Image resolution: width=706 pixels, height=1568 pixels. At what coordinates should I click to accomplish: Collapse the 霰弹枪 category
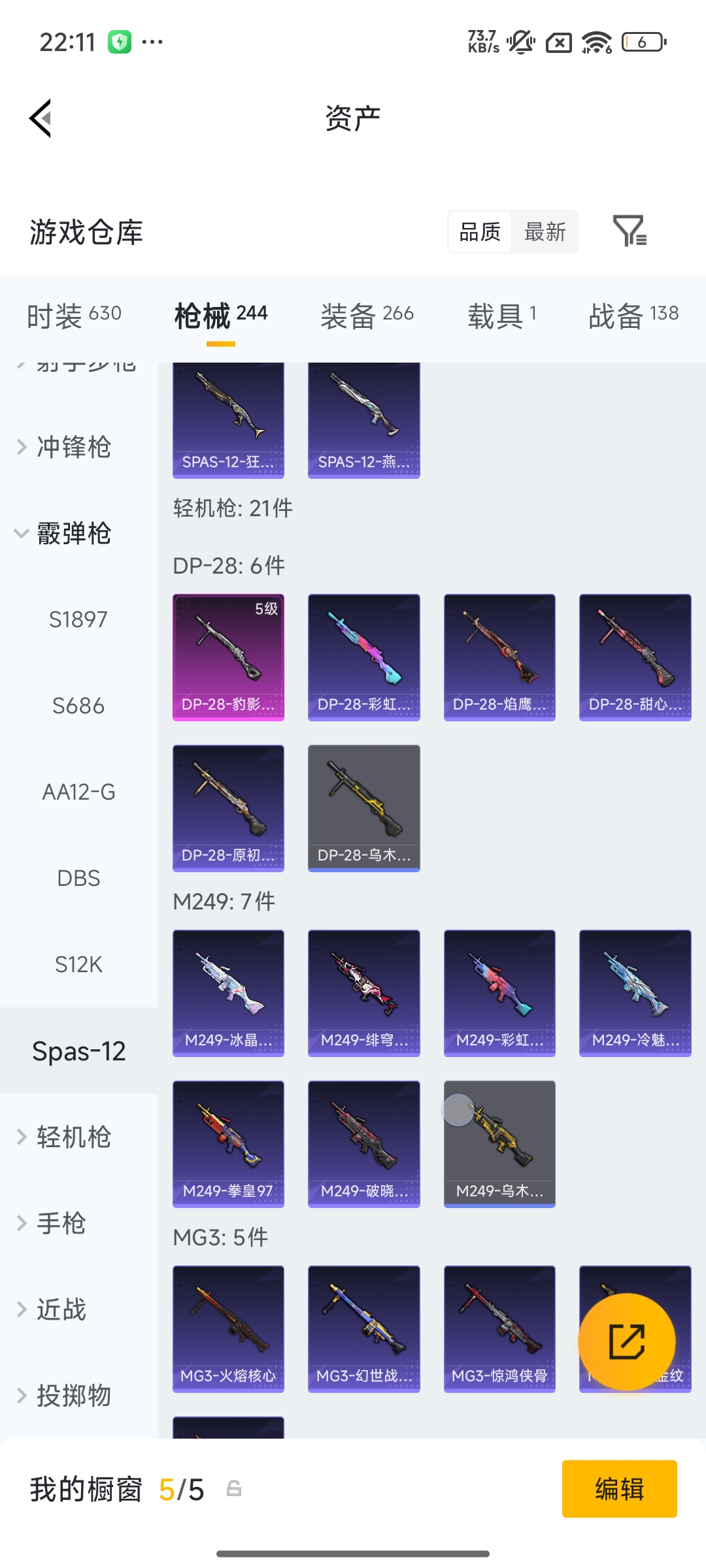click(x=73, y=534)
